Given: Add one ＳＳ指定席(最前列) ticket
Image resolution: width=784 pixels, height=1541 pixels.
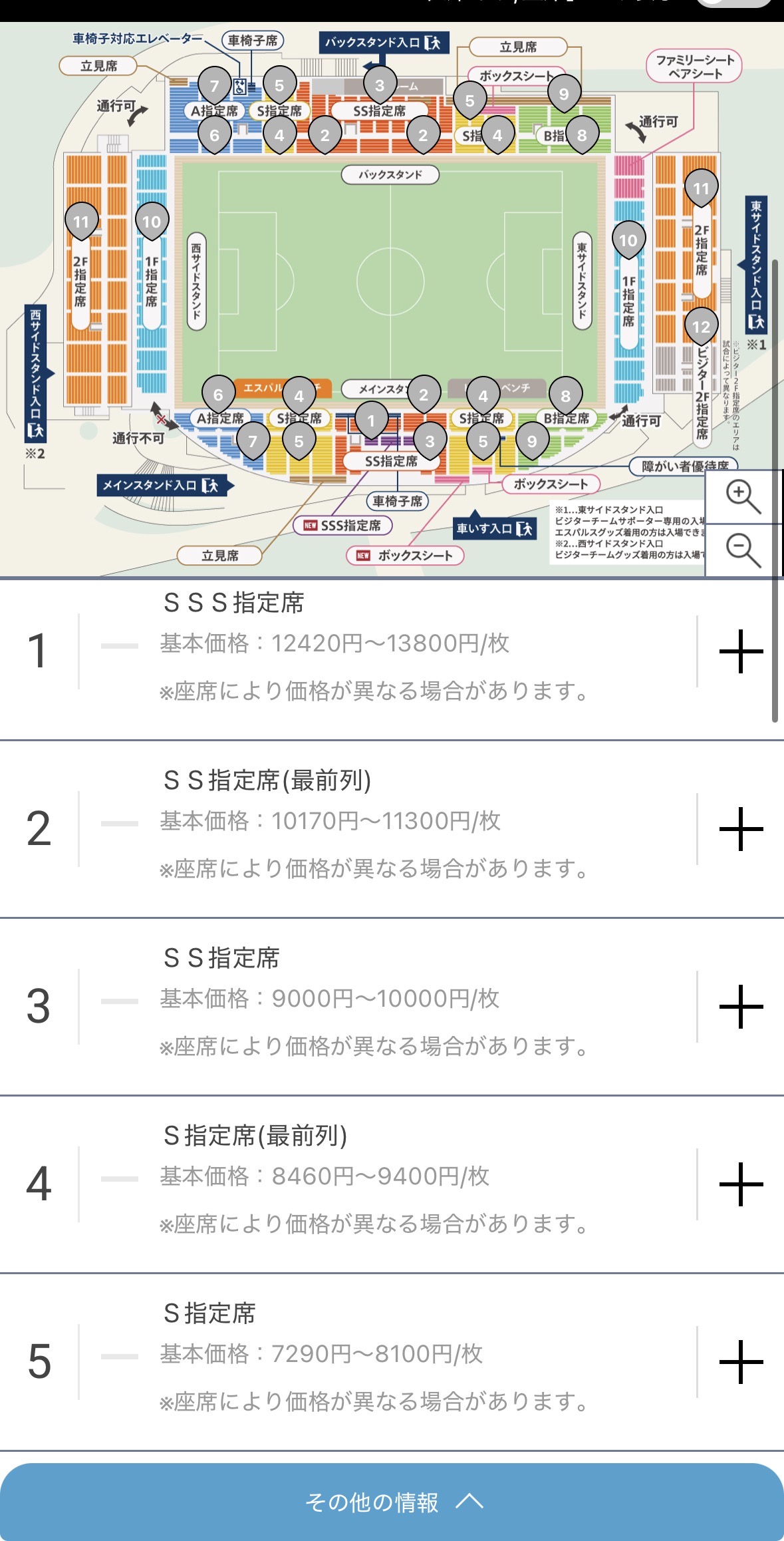Looking at the screenshot, I should [741, 828].
